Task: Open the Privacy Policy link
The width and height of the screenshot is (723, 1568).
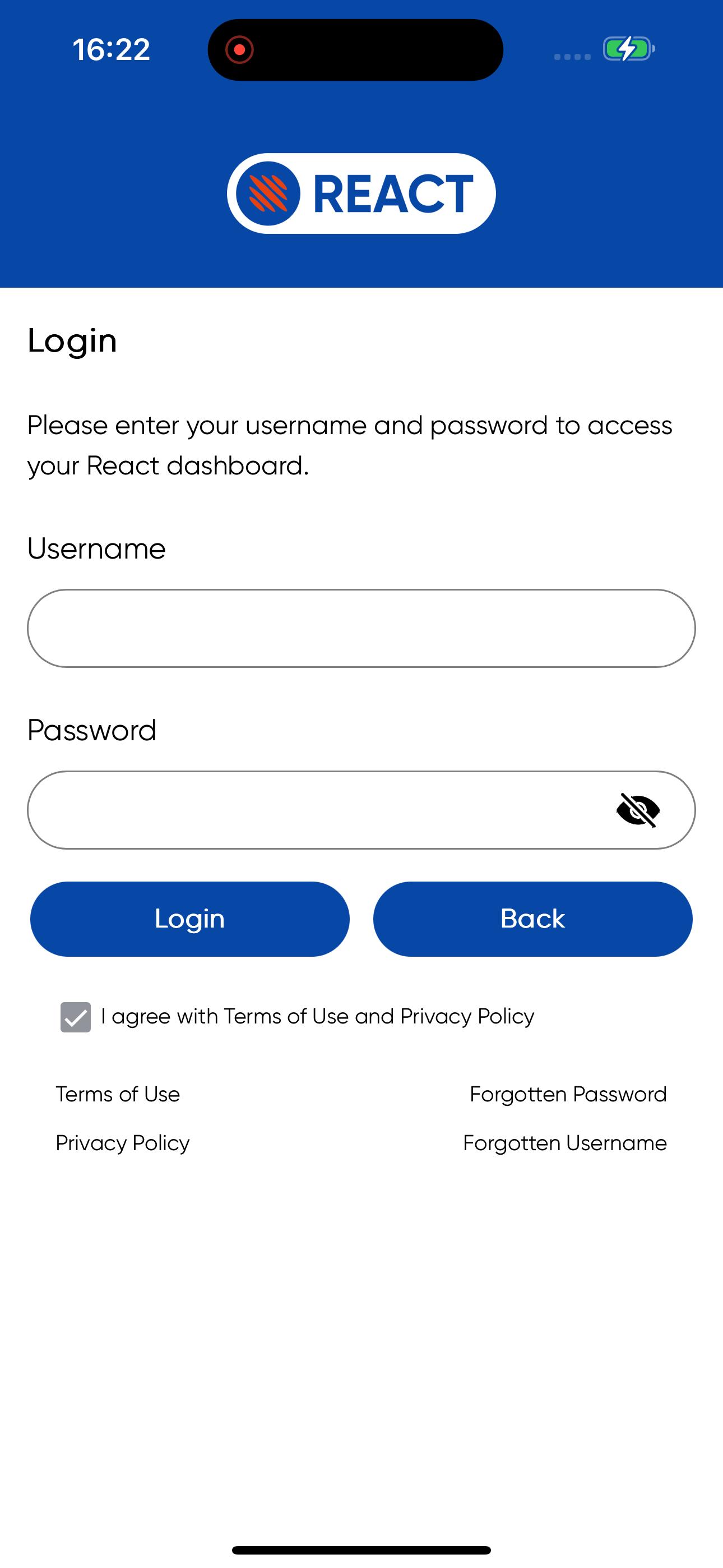Action: pyautogui.click(x=122, y=1143)
